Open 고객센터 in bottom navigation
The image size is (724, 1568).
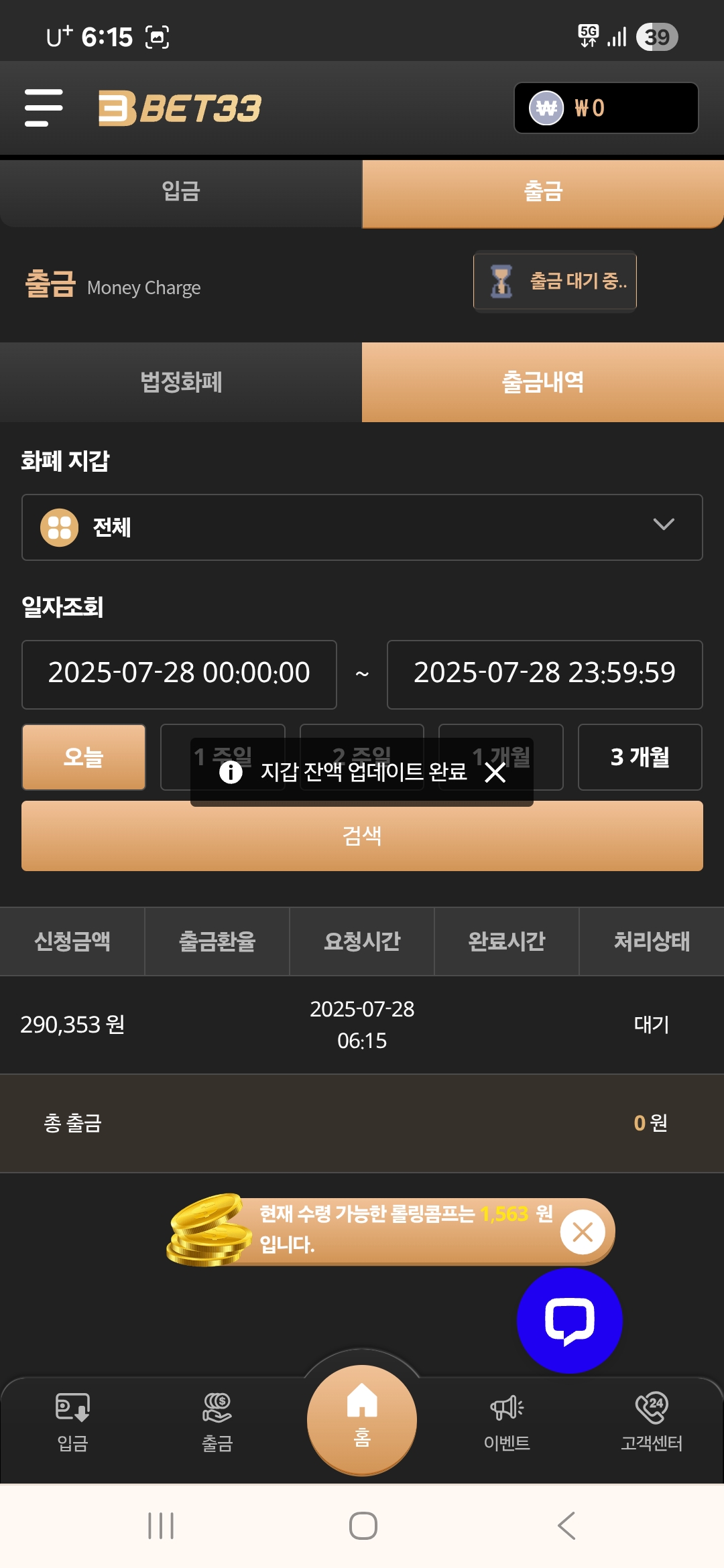pos(652,1422)
